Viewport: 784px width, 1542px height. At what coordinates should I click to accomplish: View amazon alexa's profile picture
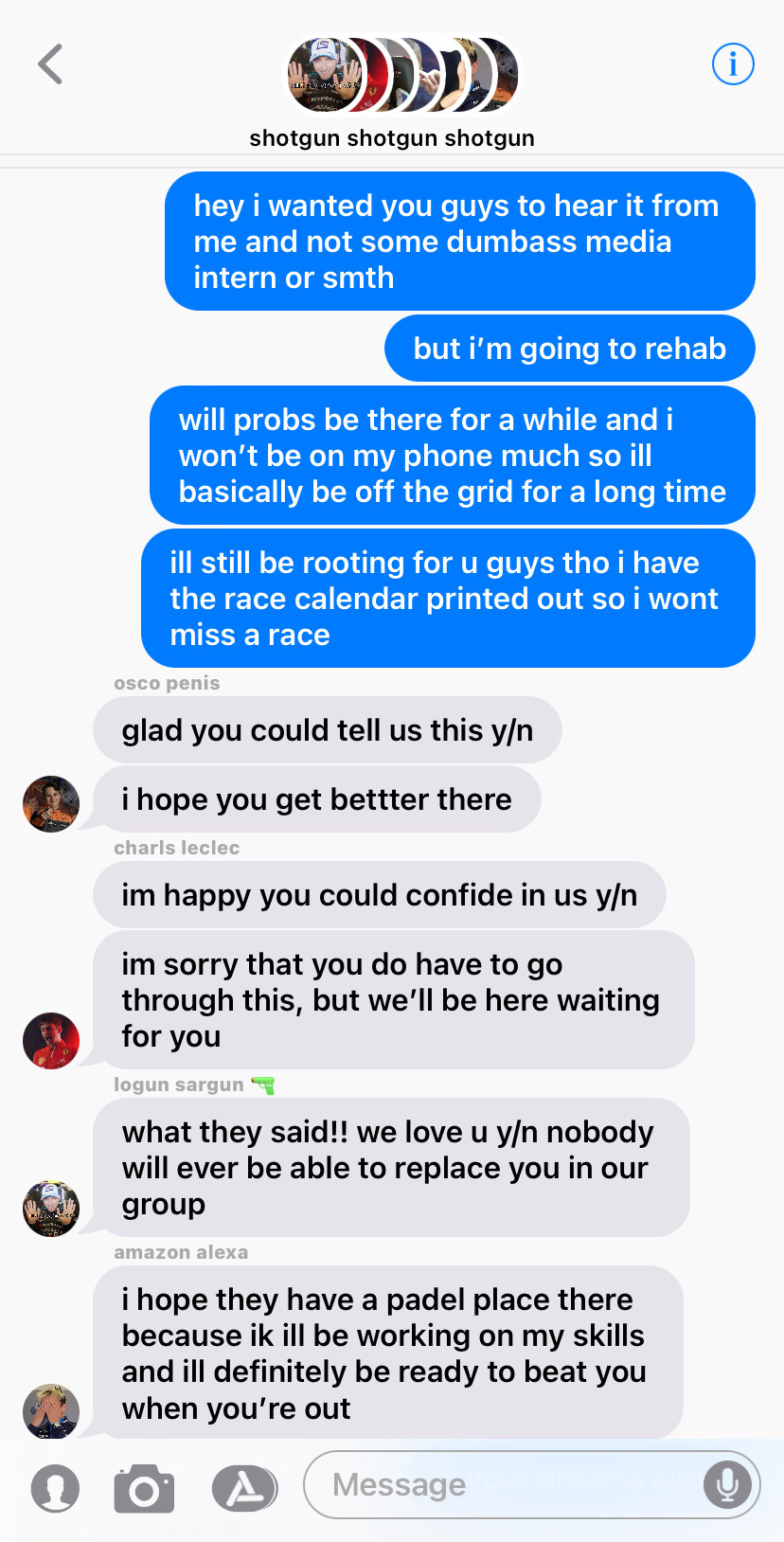point(51,1411)
